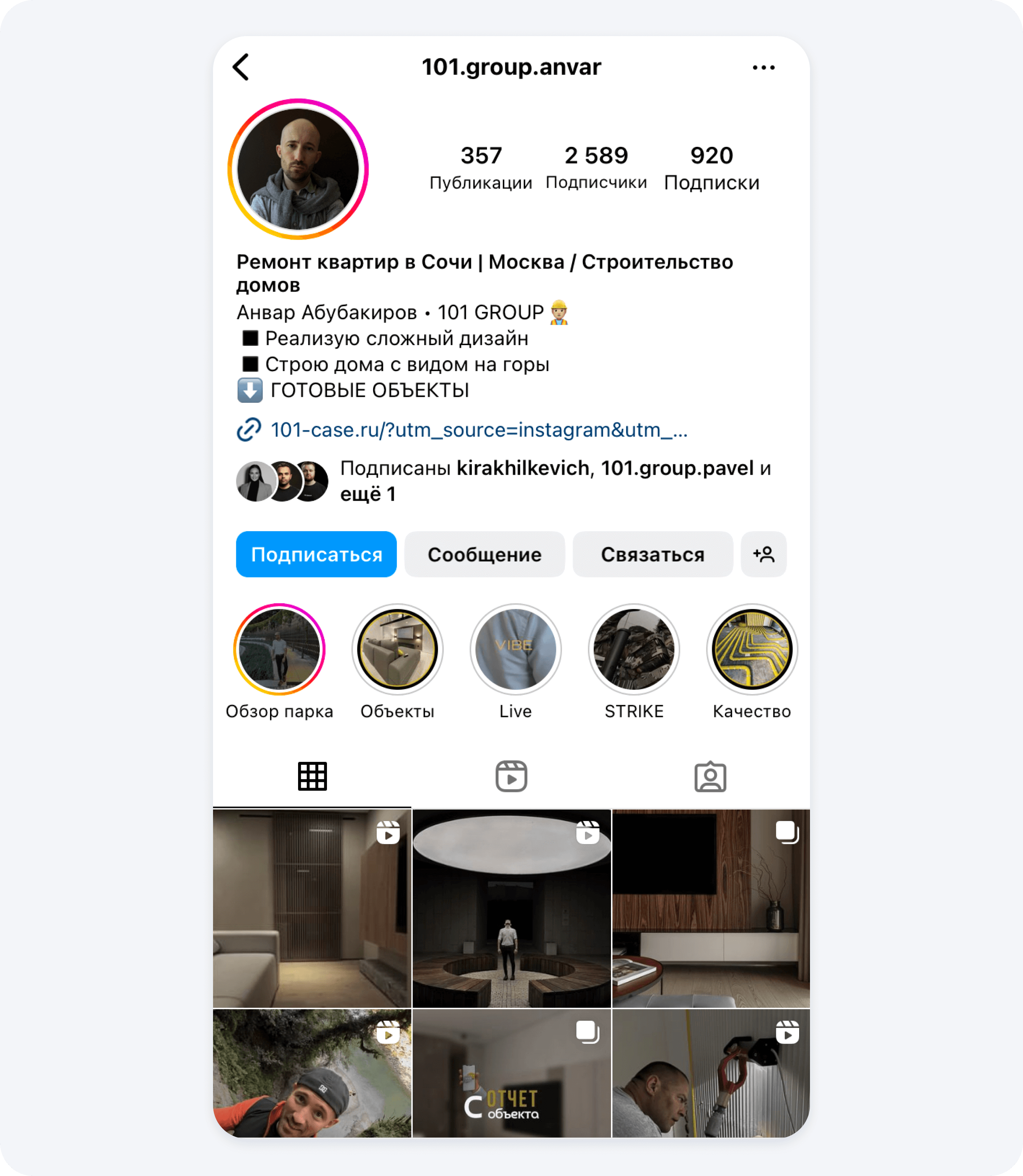The image size is (1023, 1176).
Task: Tap the Связаться contact button
Action: tap(652, 554)
